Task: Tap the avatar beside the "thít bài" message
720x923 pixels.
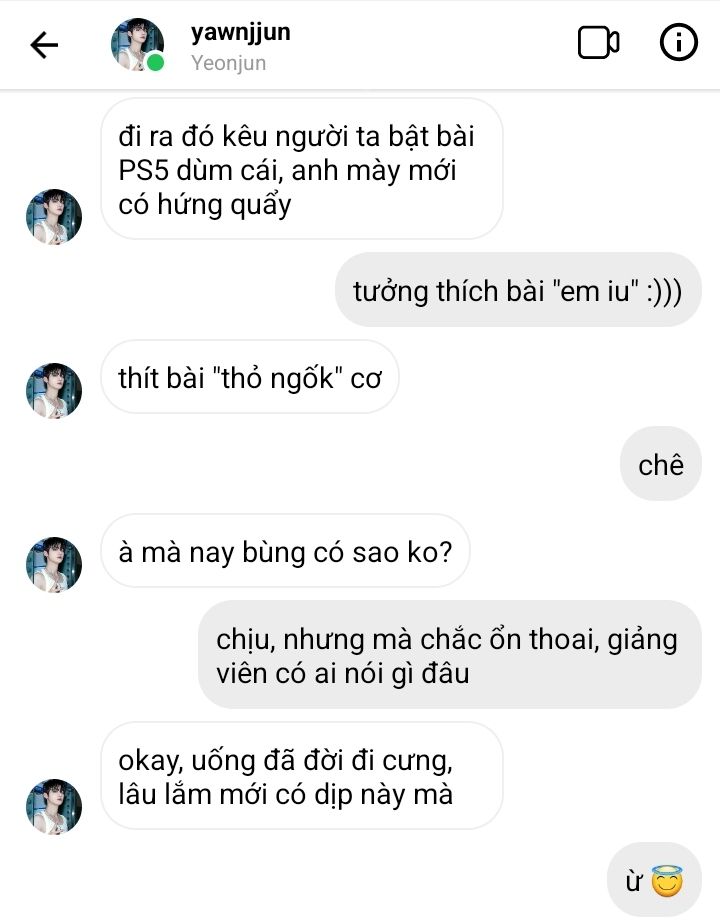Action: [54, 390]
